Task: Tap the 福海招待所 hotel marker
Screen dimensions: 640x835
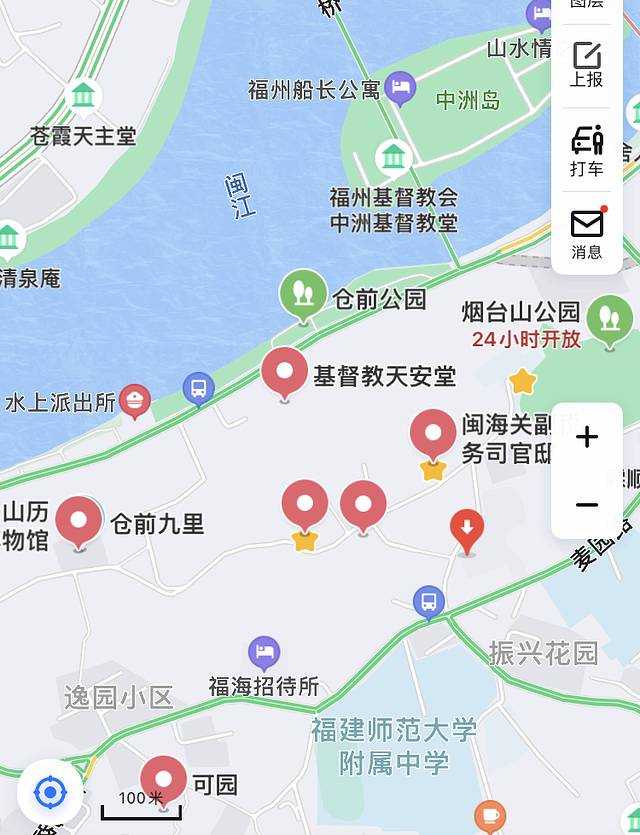Action: tap(264, 653)
